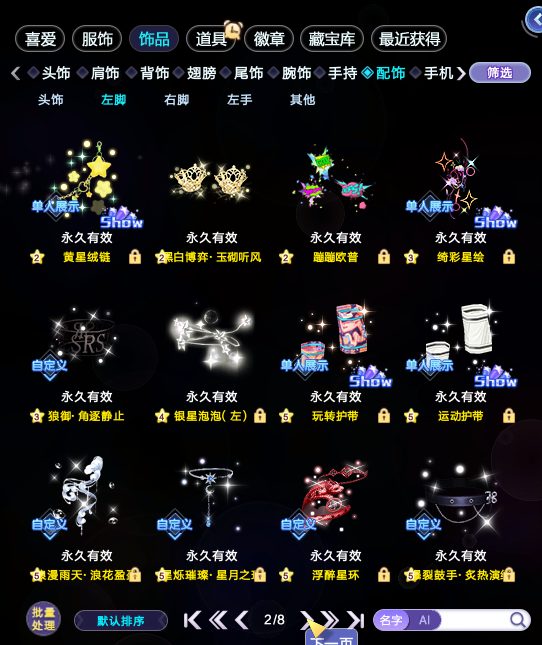The width and height of the screenshot is (542, 645).
Task: Jump to the first page
Action: [x=192, y=620]
